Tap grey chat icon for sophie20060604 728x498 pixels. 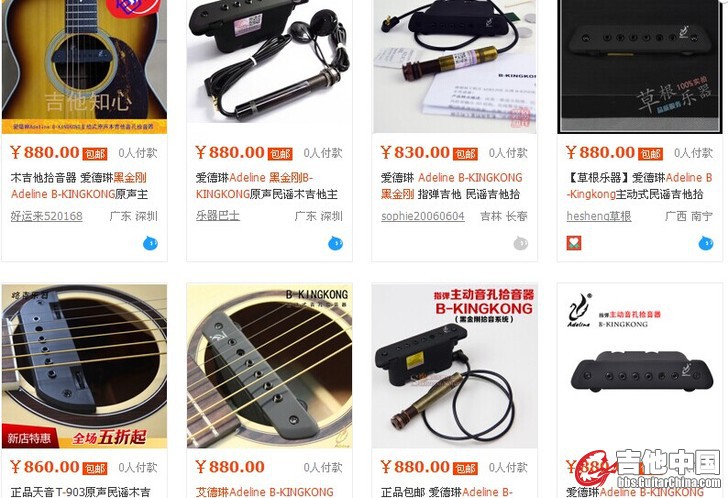coord(520,243)
